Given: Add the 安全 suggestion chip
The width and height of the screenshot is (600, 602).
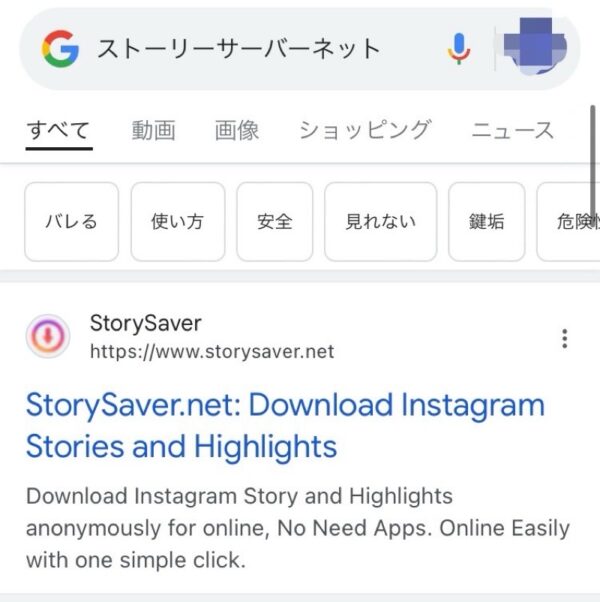Looking at the screenshot, I should click(274, 222).
